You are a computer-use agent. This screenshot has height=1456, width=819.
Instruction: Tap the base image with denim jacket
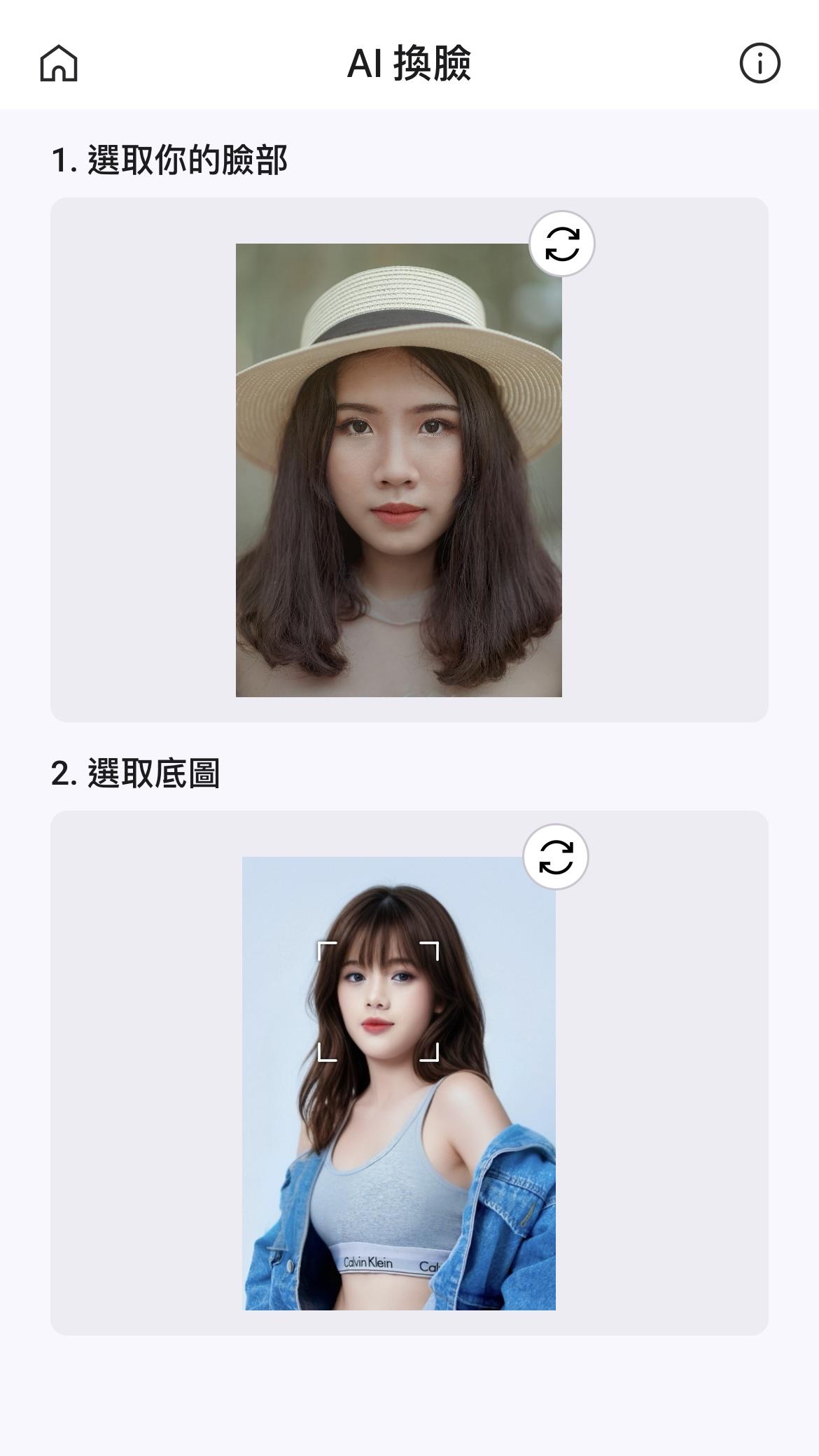coord(398,1120)
